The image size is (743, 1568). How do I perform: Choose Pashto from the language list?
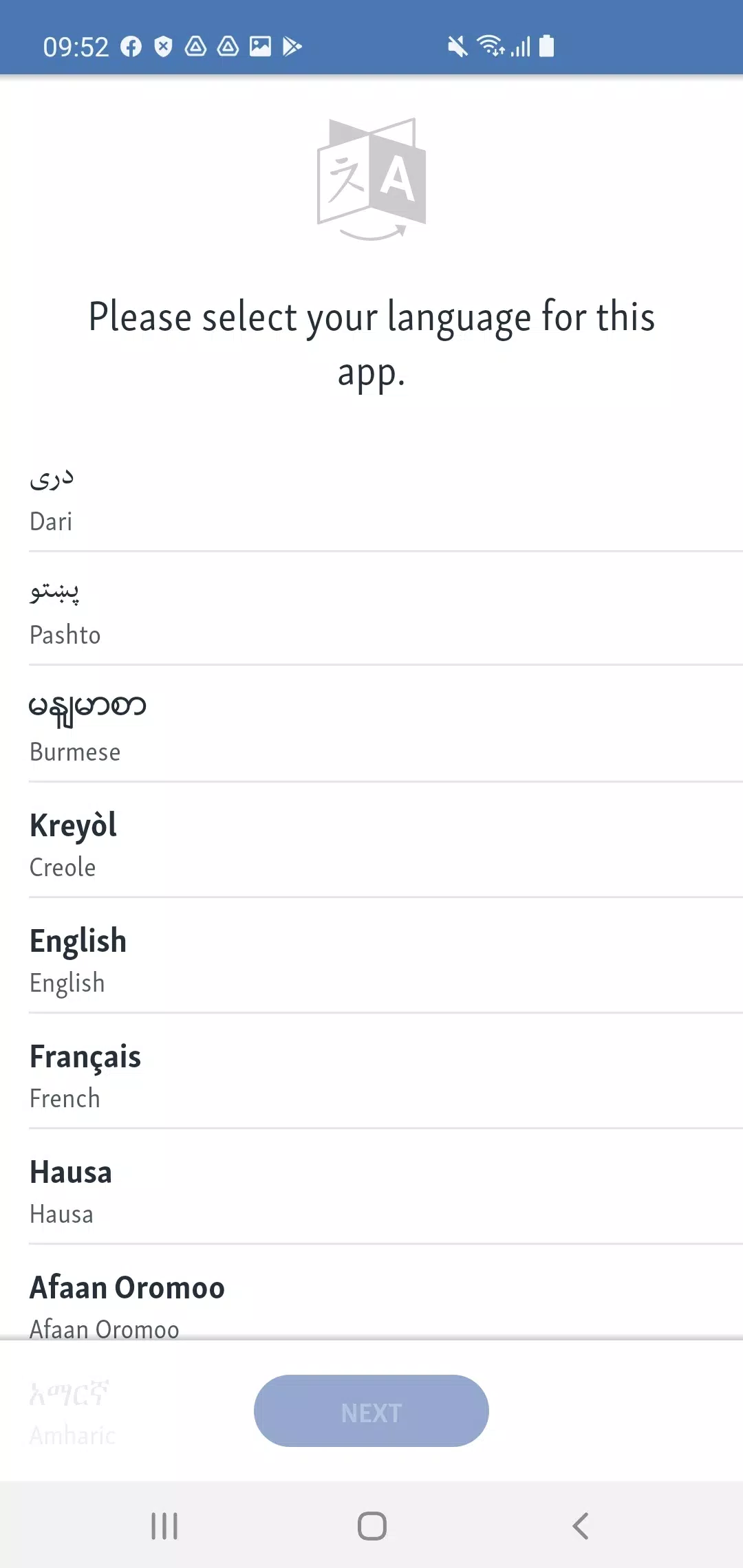(x=371, y=611)
